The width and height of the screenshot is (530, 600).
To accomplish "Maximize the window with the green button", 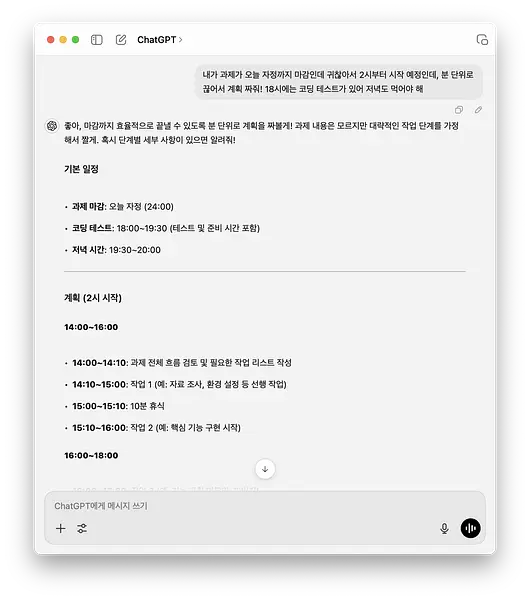I will (75, 40).
